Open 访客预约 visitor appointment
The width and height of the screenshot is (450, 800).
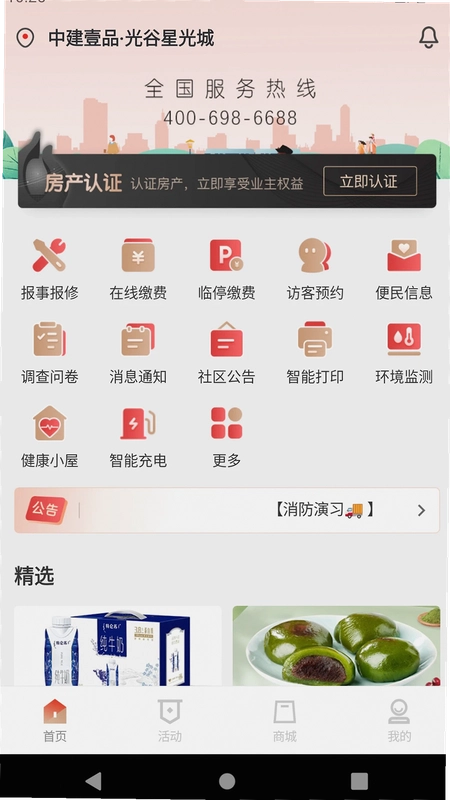315,269
